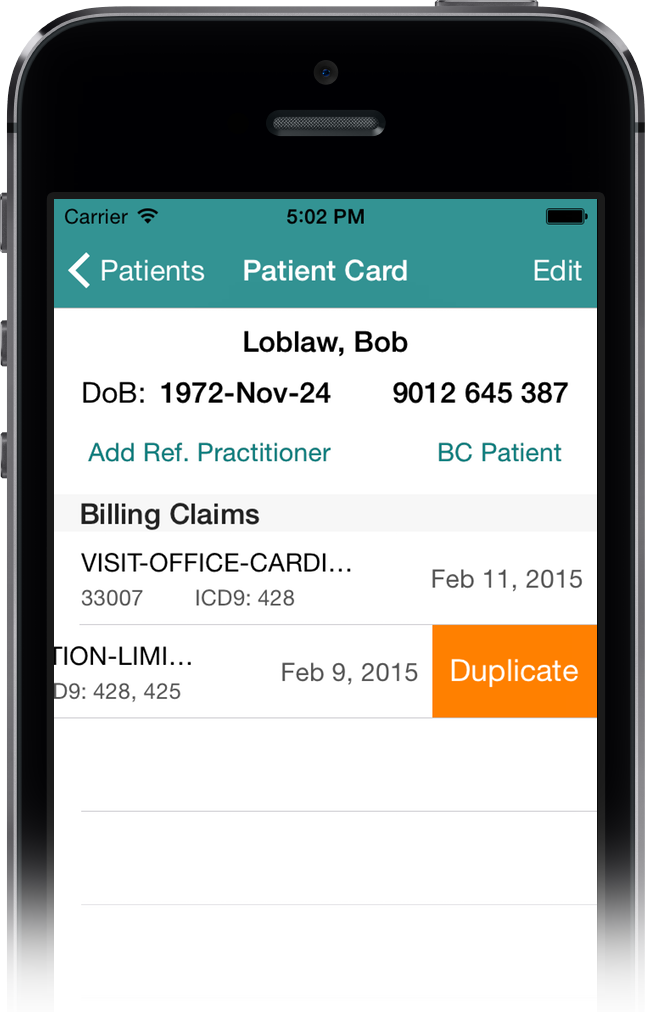Add a referring practitioner

pos(209,453)
